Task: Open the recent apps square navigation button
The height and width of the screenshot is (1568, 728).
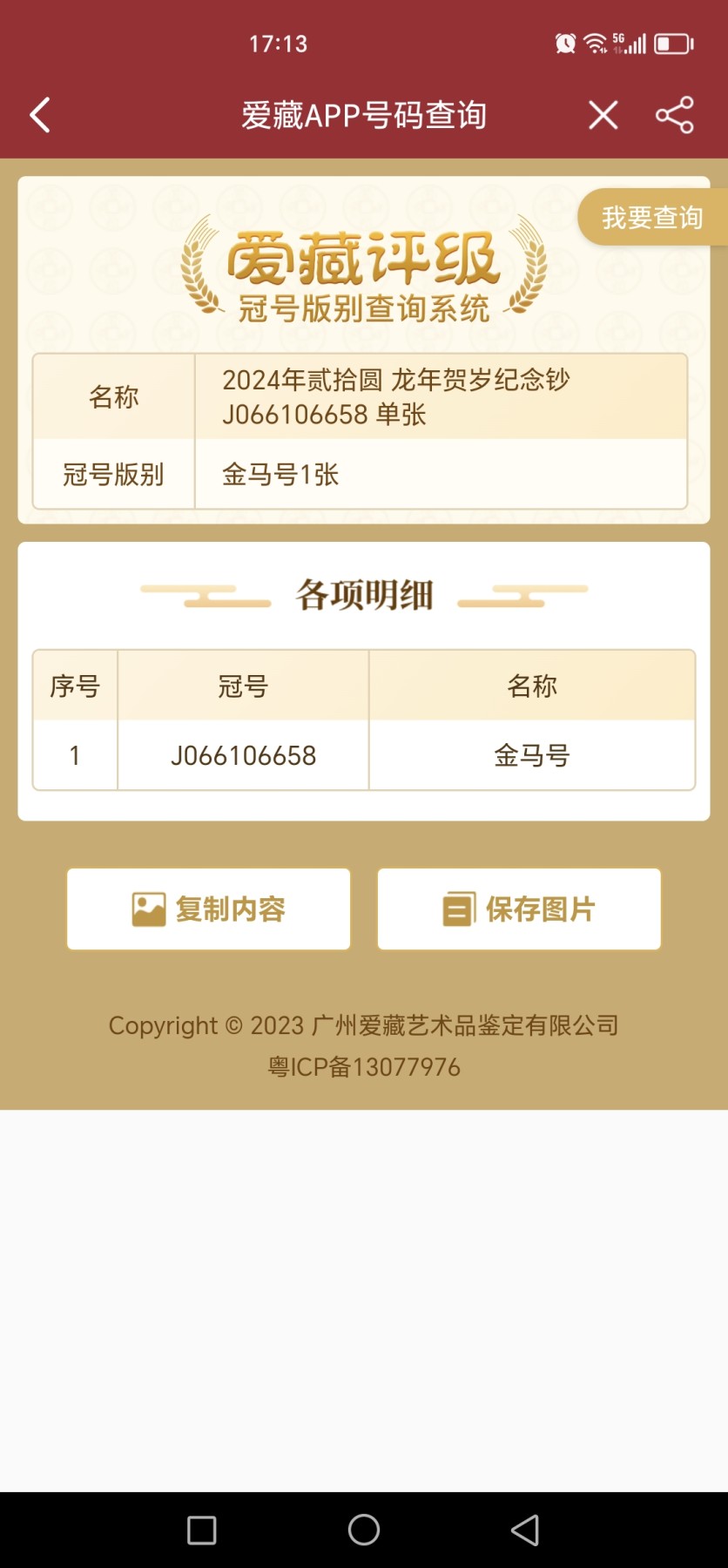Action: tap(202, 1531)
